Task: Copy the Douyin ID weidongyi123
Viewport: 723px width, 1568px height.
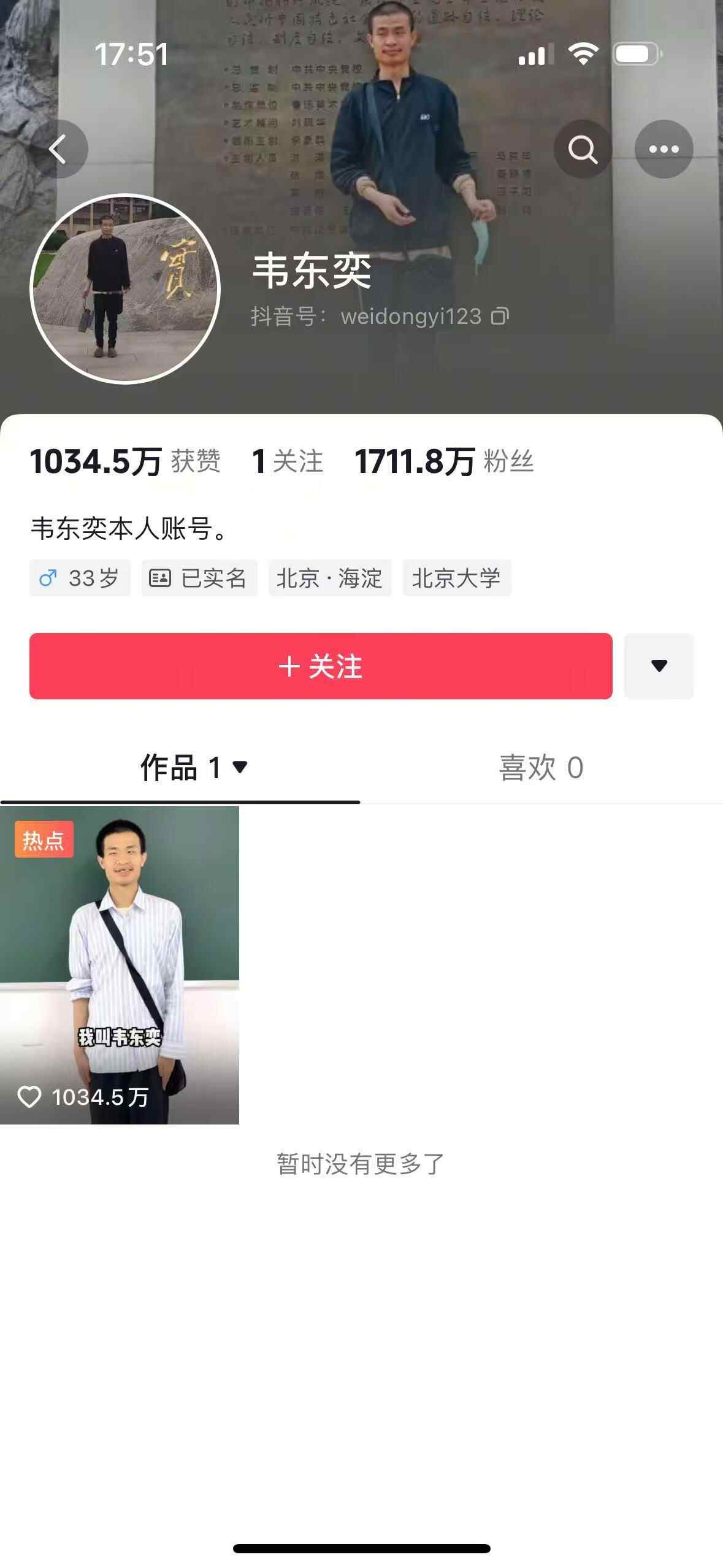Action: pyautogui.click(x=500, y=317)
